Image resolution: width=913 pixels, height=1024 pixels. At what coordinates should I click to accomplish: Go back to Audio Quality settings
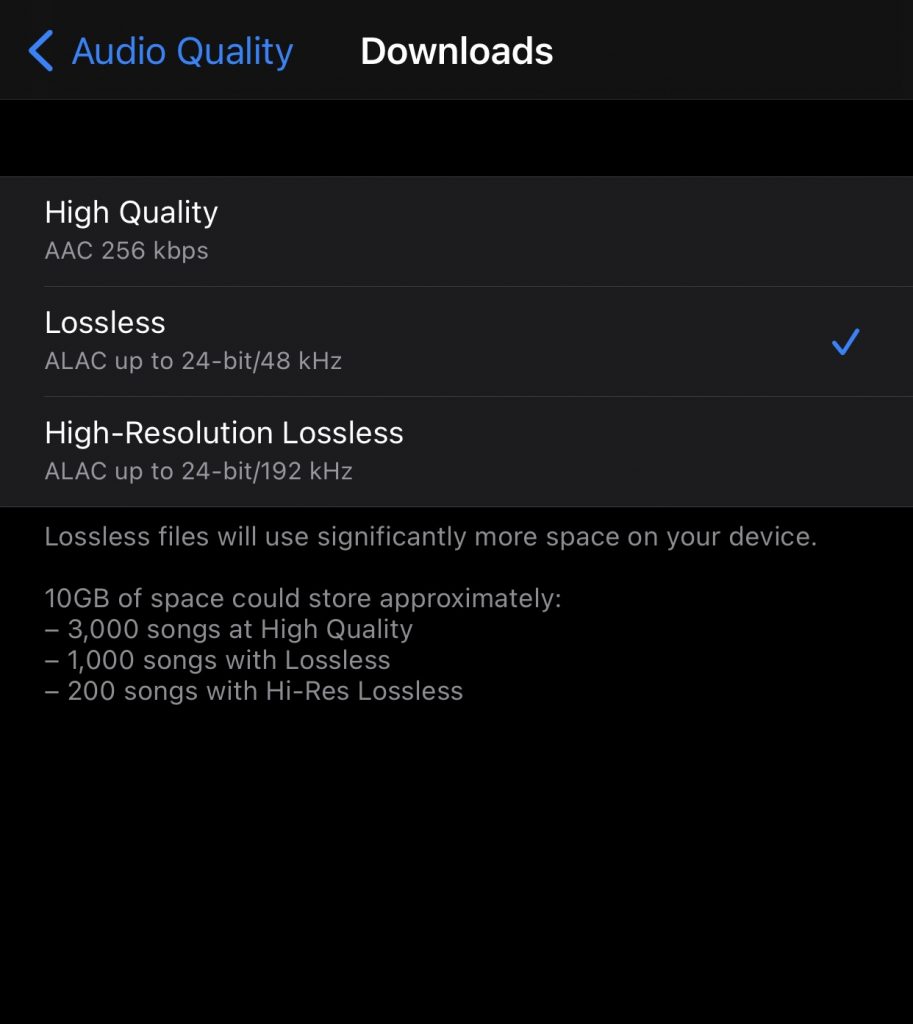(x=160, y=51)
